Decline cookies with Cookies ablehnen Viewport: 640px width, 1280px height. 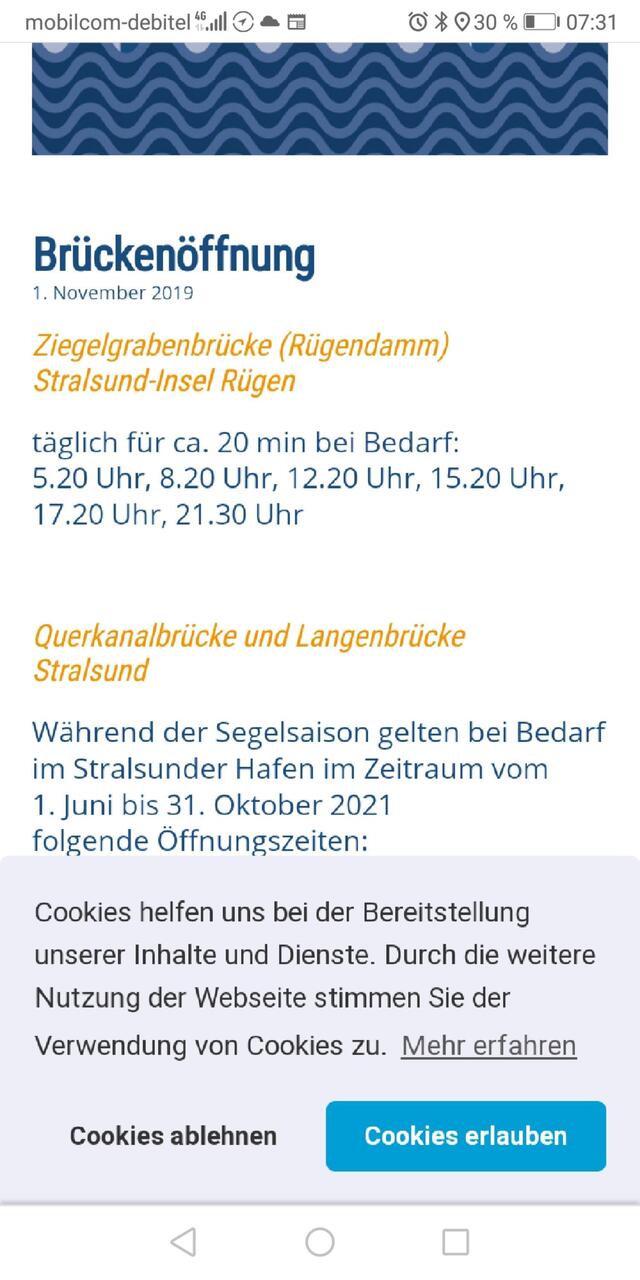point(173,1136)
